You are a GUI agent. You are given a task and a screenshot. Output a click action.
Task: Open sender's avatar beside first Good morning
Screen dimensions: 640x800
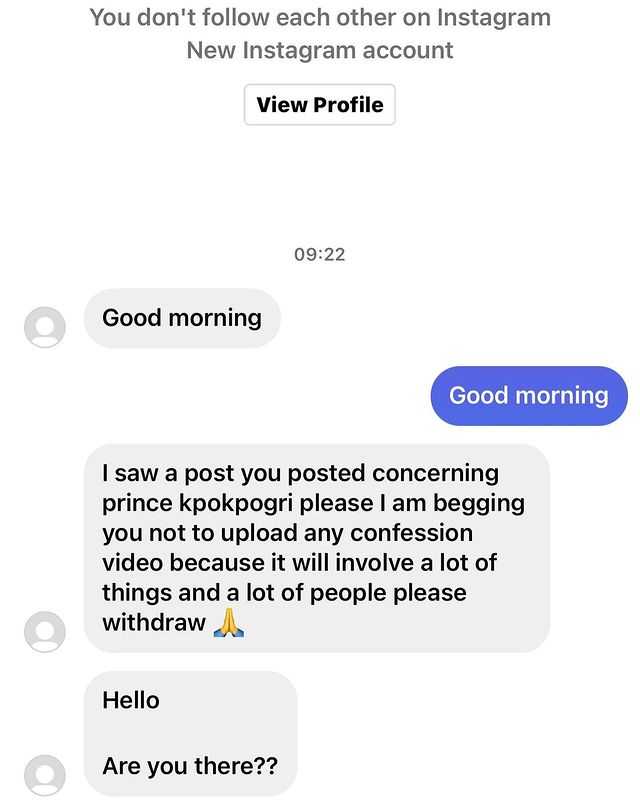(44, 327)
